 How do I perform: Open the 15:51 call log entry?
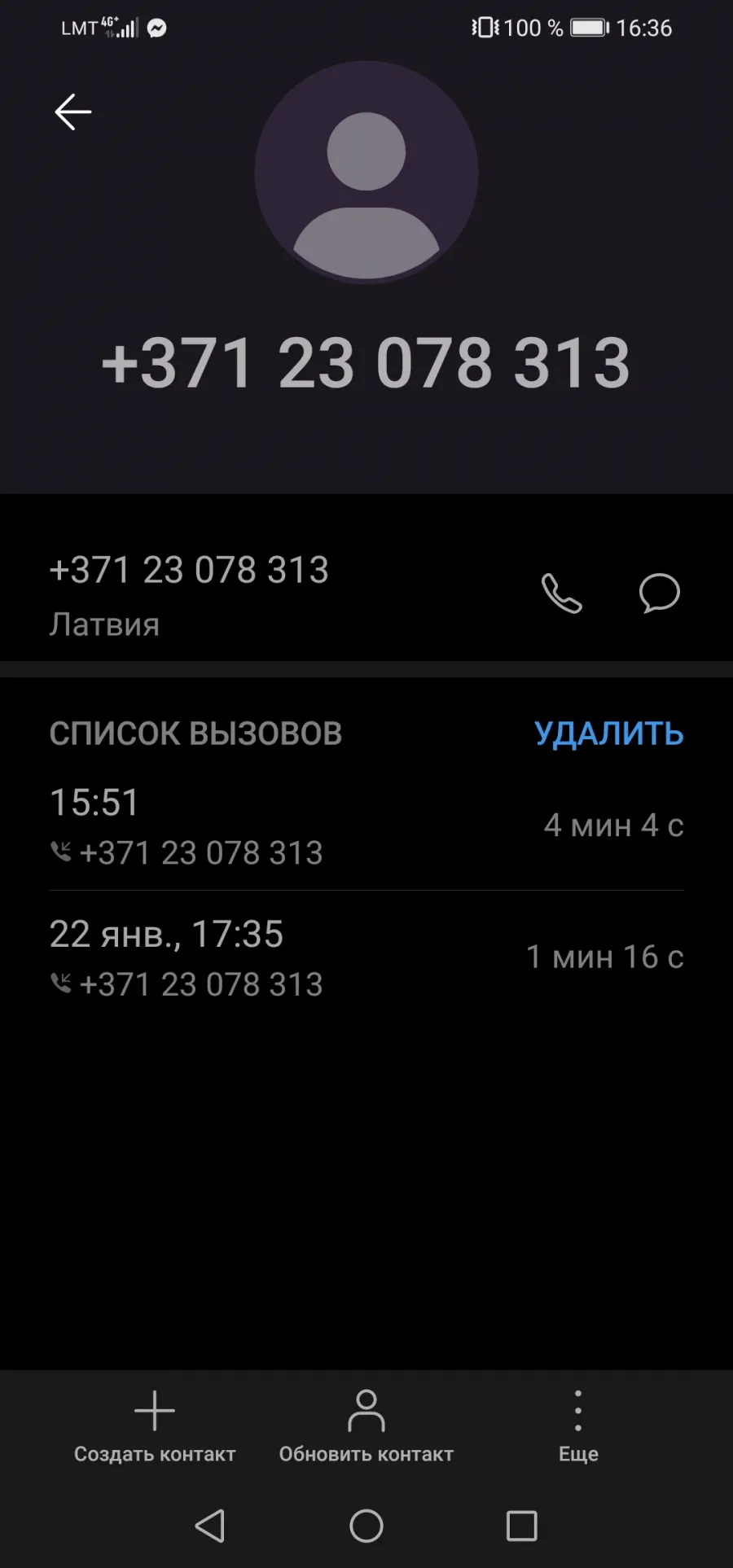pos(366,826)
